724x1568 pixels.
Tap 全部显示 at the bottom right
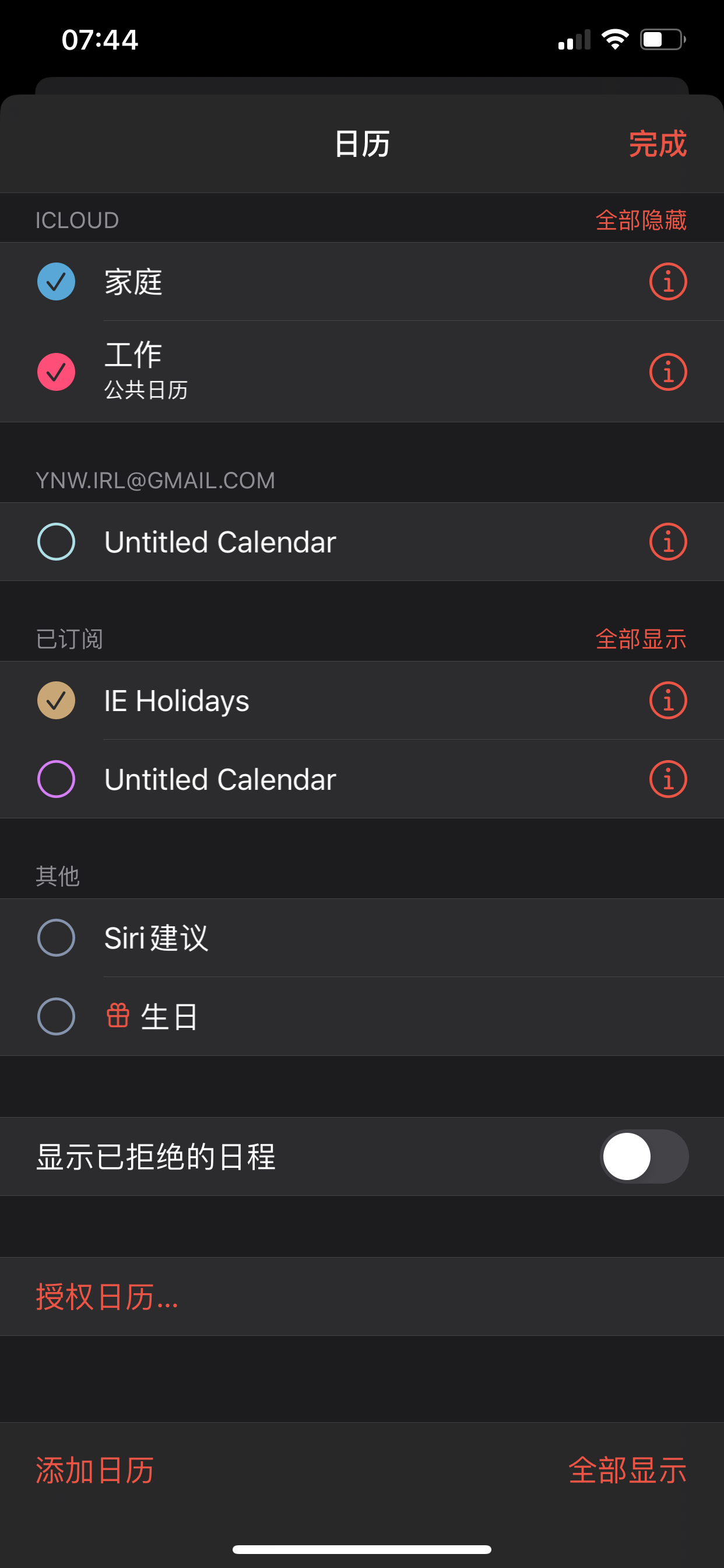click(627, 1471)
